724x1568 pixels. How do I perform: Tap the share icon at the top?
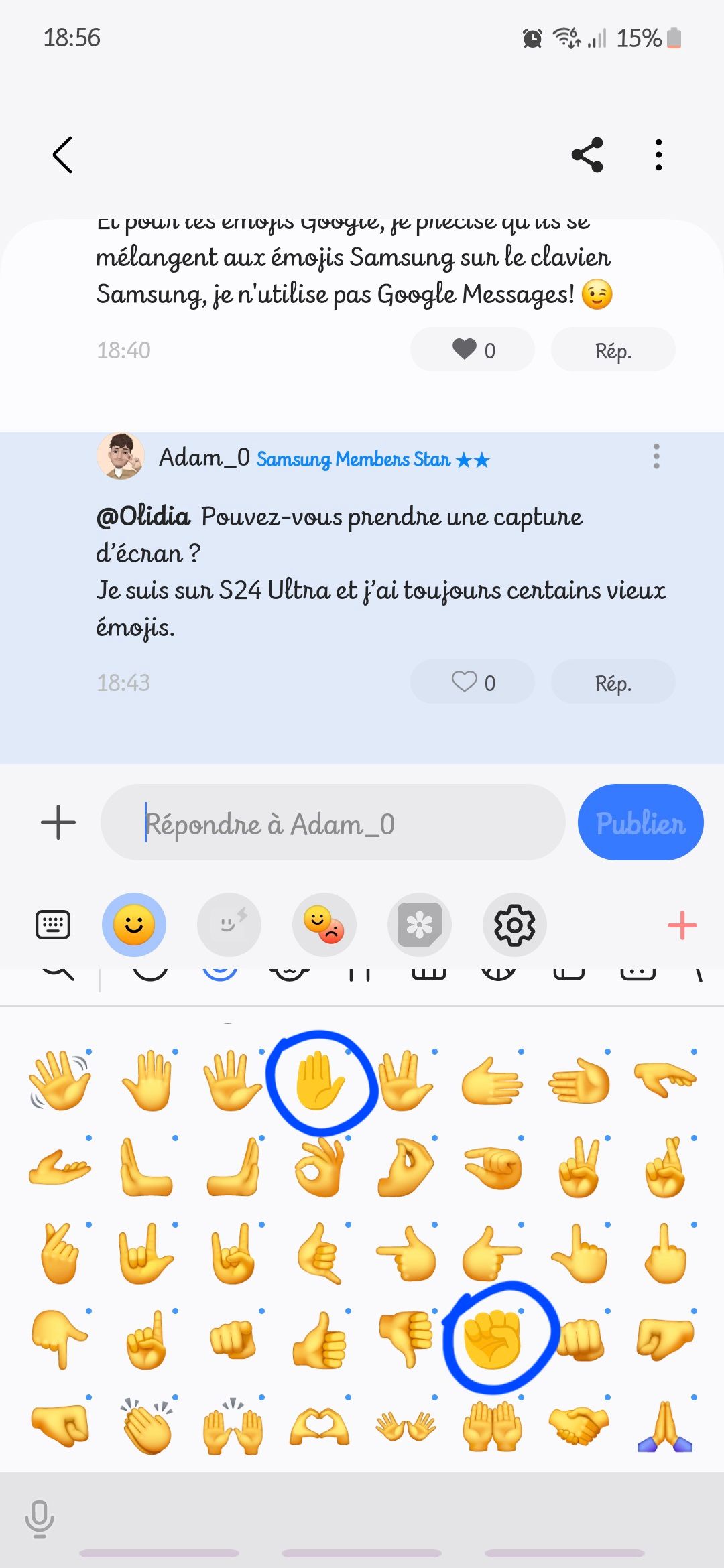click(x=587, y=155)
